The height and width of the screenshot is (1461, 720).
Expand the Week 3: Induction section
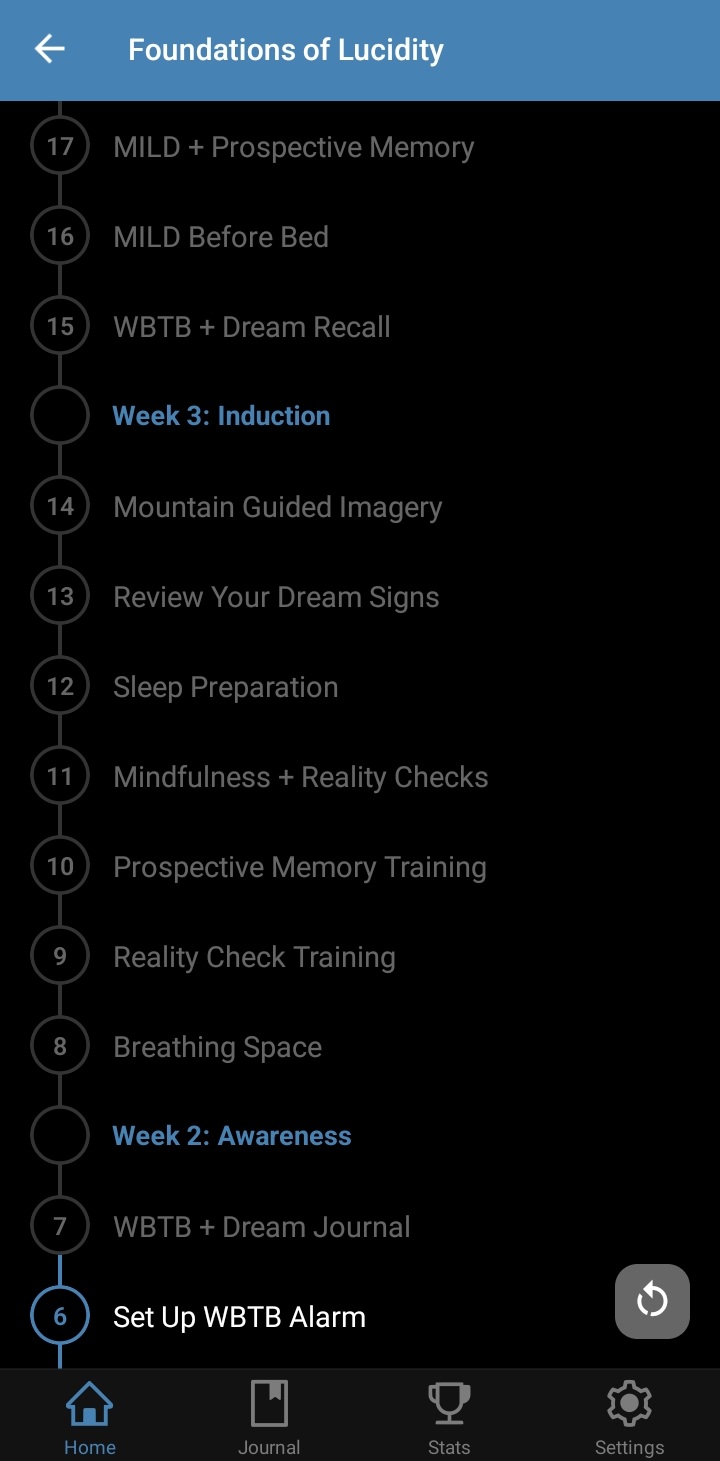tap(221, 415)
